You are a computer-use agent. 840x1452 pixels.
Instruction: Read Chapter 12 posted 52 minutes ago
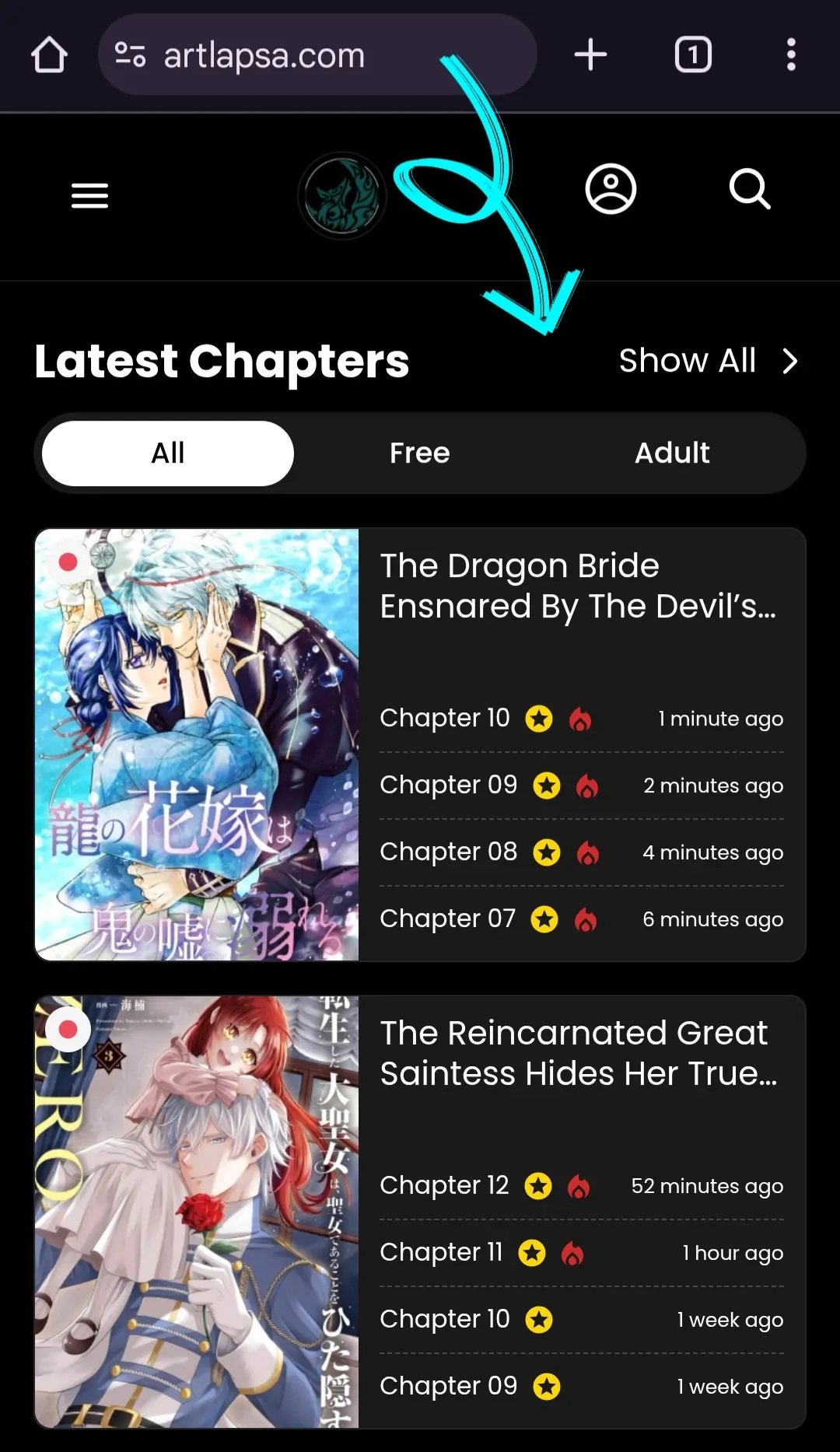point(444,1185)
